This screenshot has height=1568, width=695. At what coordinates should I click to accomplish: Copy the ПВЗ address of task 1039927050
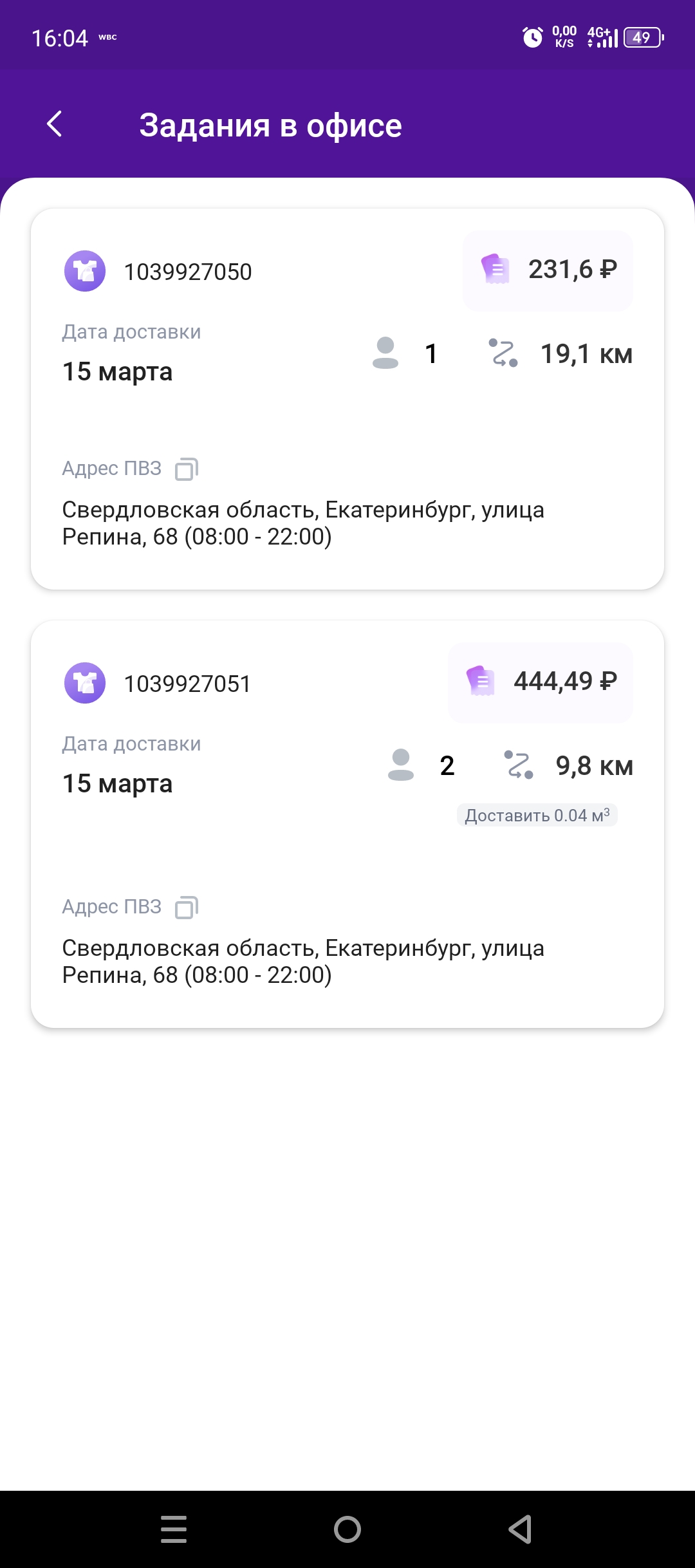(187, 469)
